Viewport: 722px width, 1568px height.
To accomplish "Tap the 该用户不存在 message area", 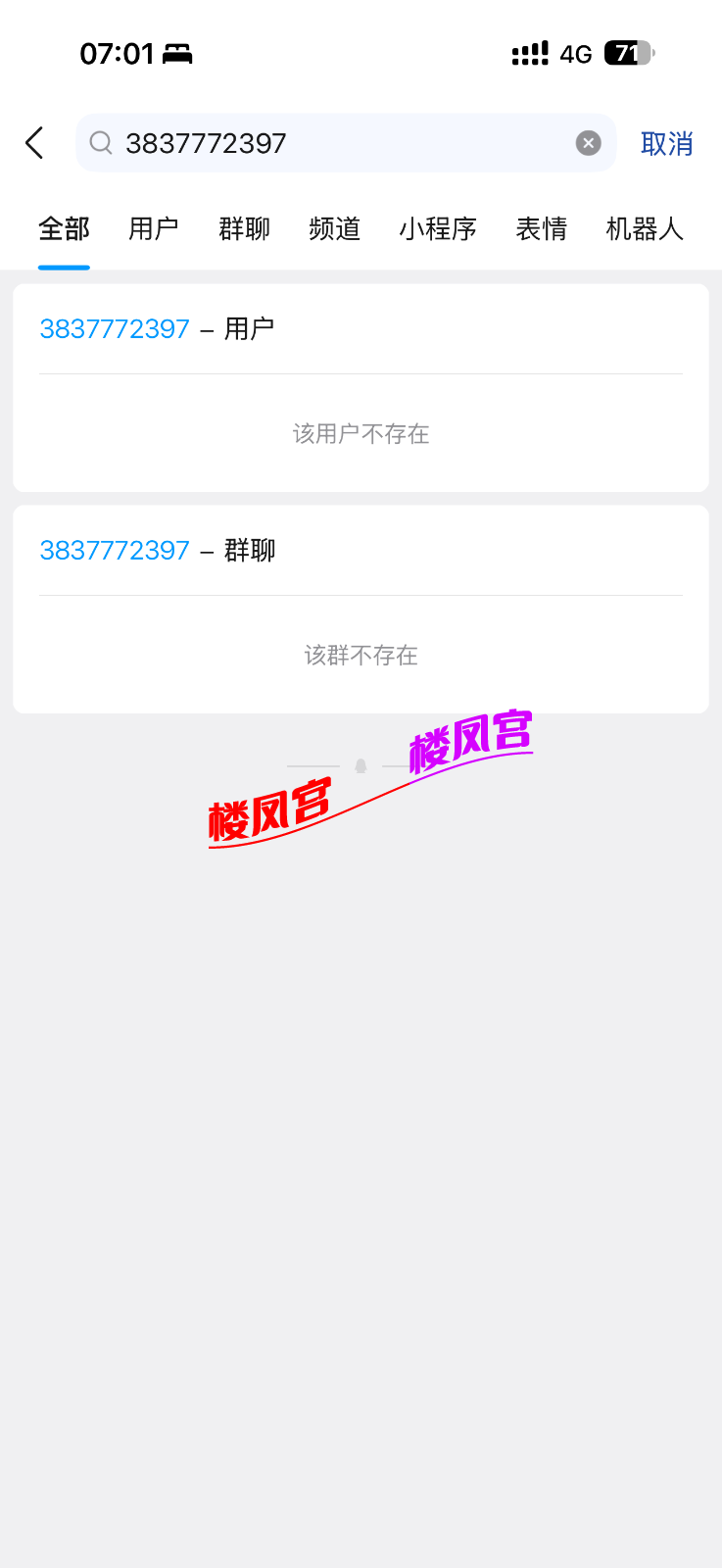I will pyautogui.click(x=361, y=433).
